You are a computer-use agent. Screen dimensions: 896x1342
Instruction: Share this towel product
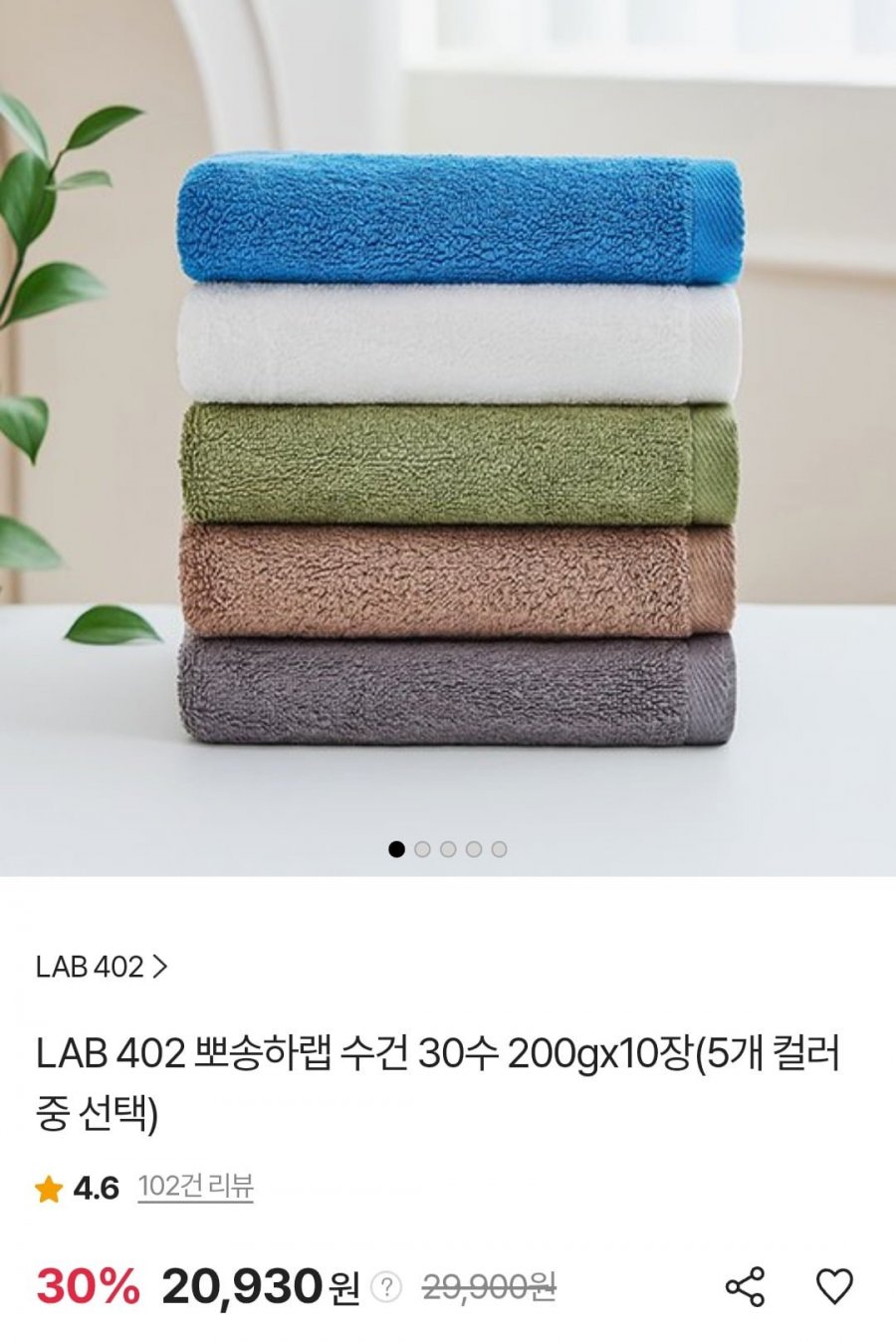tap(745, 1287)
